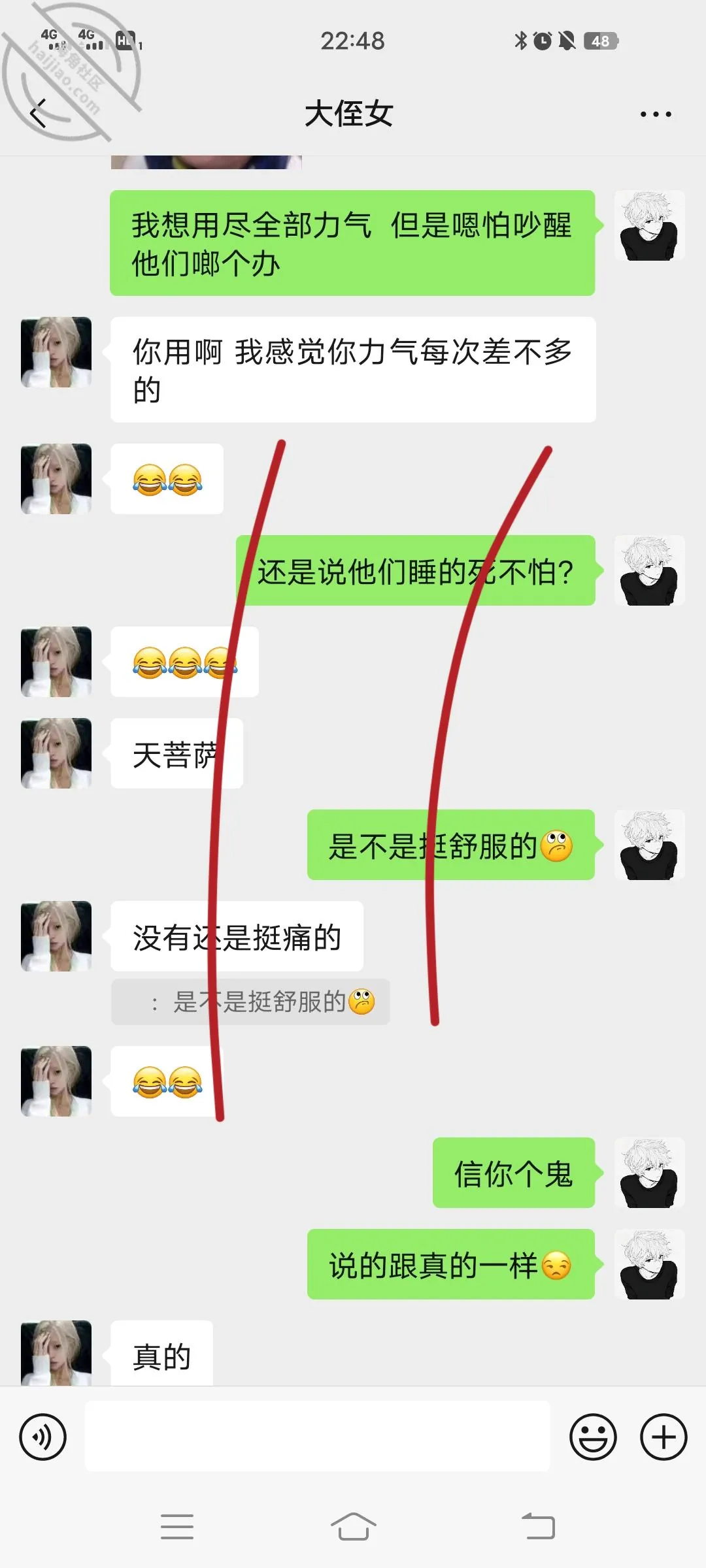Switch to voice message input

point(43,1437)
